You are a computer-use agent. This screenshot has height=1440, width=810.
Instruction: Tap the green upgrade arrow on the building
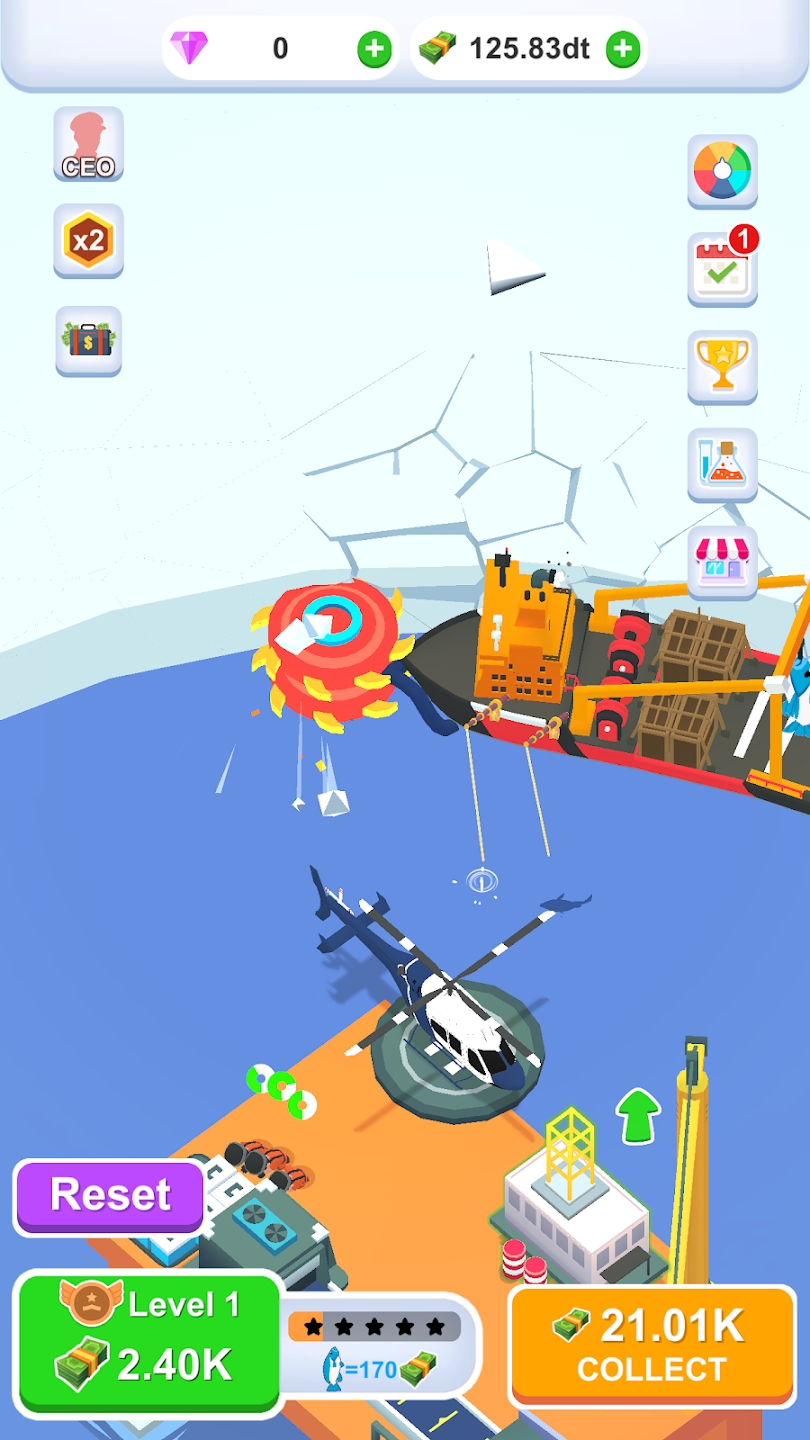pyautogui.click(x=638, y=1115)
